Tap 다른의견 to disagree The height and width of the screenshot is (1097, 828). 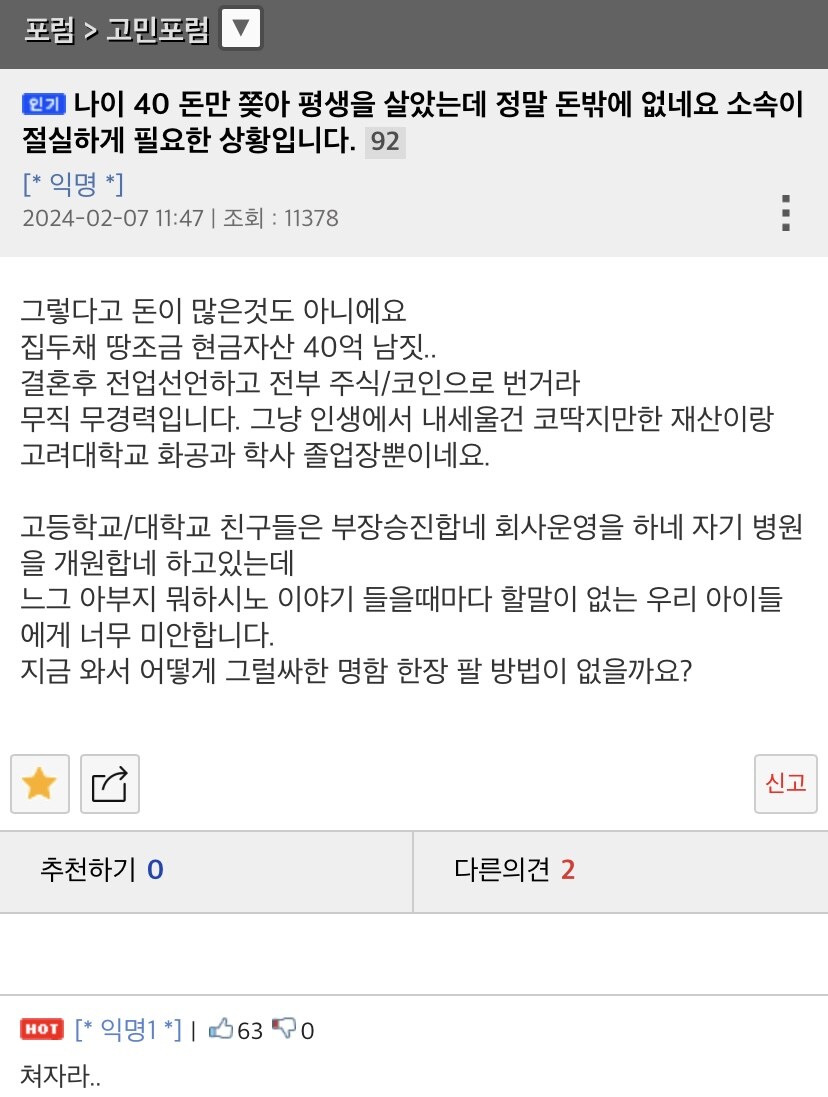[x=515, y=869]
